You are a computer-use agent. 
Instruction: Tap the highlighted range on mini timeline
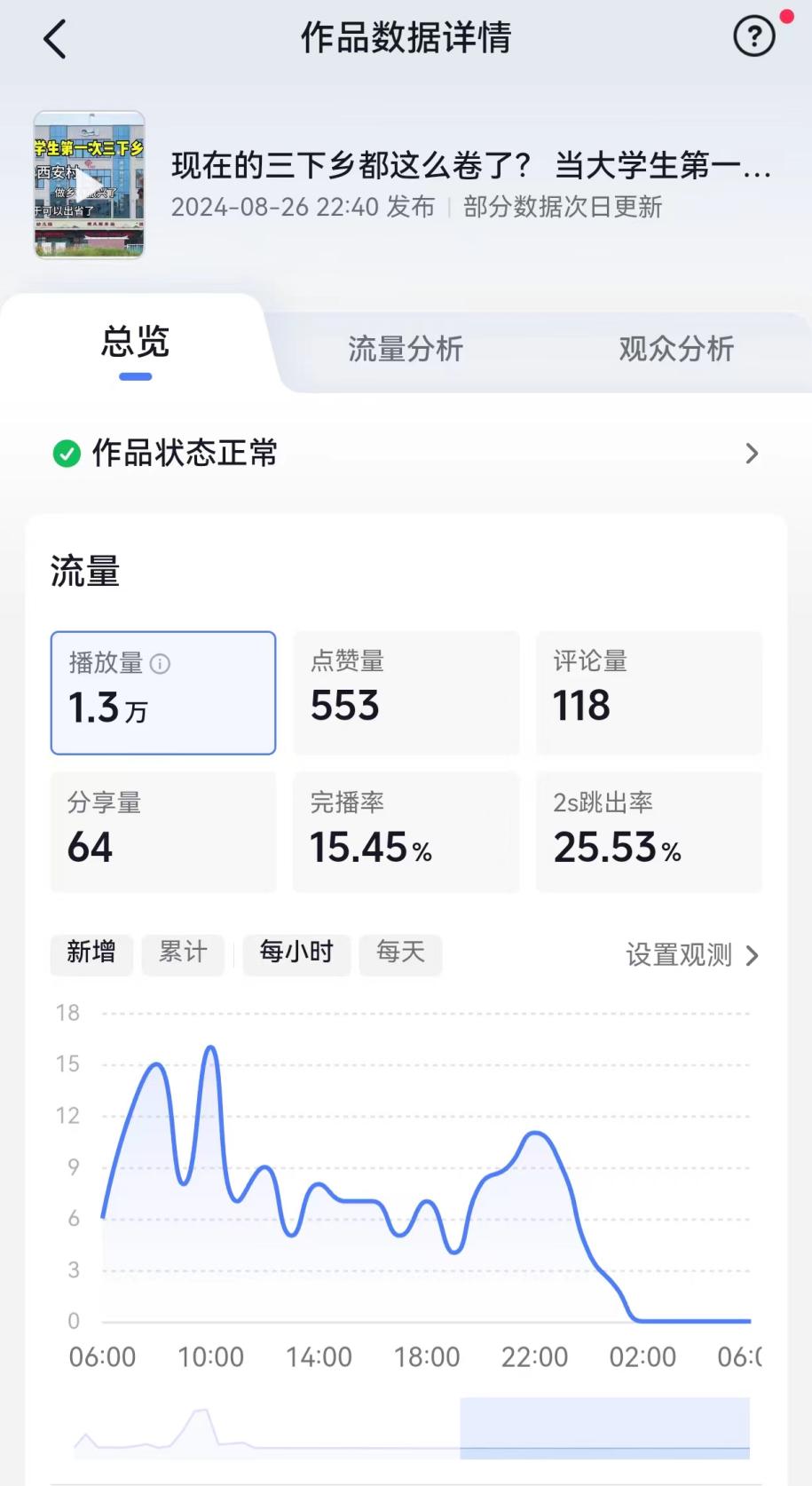[x=604, y=1428]
